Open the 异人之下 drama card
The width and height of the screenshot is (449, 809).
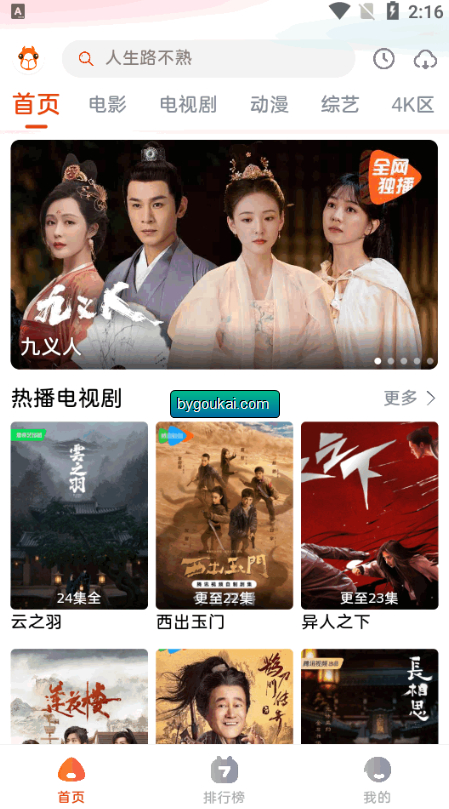coord(370,526)
